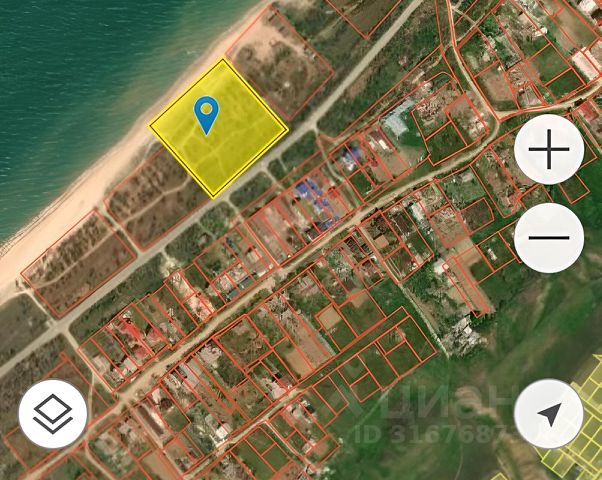Zoom out of the map
The image size is (602, 480).
click(549, 239)
